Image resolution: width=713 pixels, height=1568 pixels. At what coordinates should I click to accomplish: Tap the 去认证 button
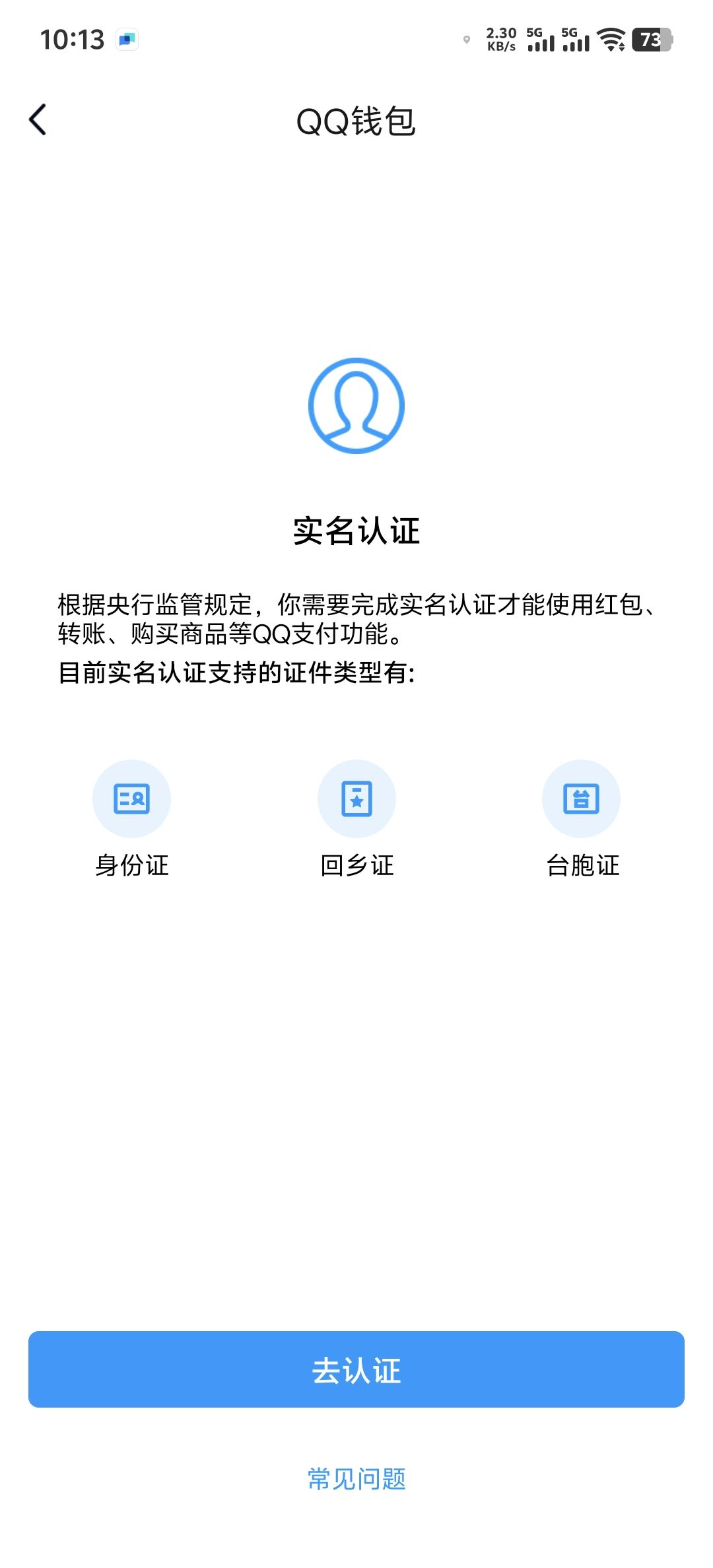pyautogui.click(x=356, y=1369)
